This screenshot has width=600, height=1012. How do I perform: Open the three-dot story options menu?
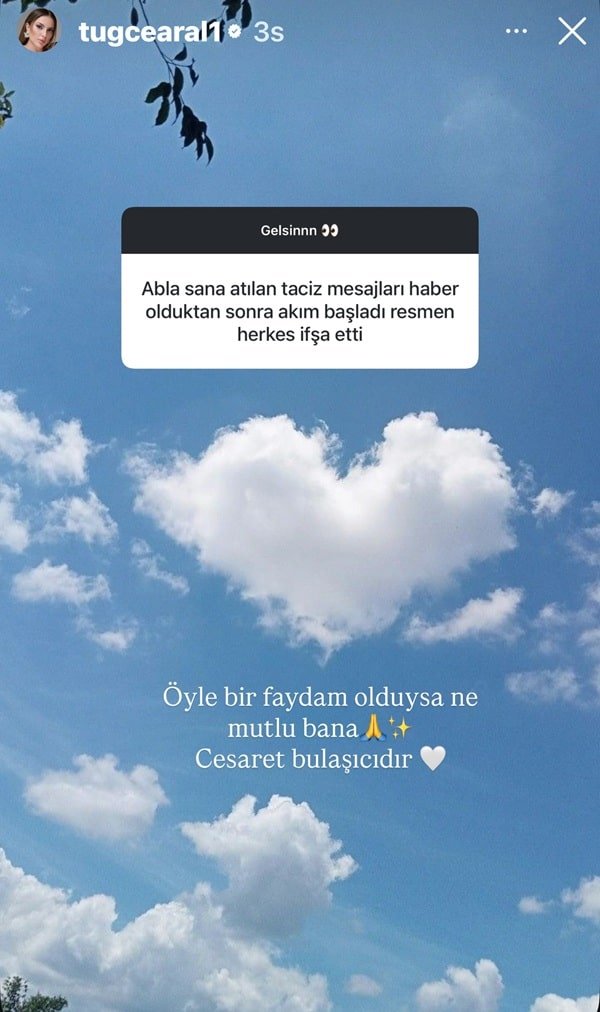pos(516,31)
